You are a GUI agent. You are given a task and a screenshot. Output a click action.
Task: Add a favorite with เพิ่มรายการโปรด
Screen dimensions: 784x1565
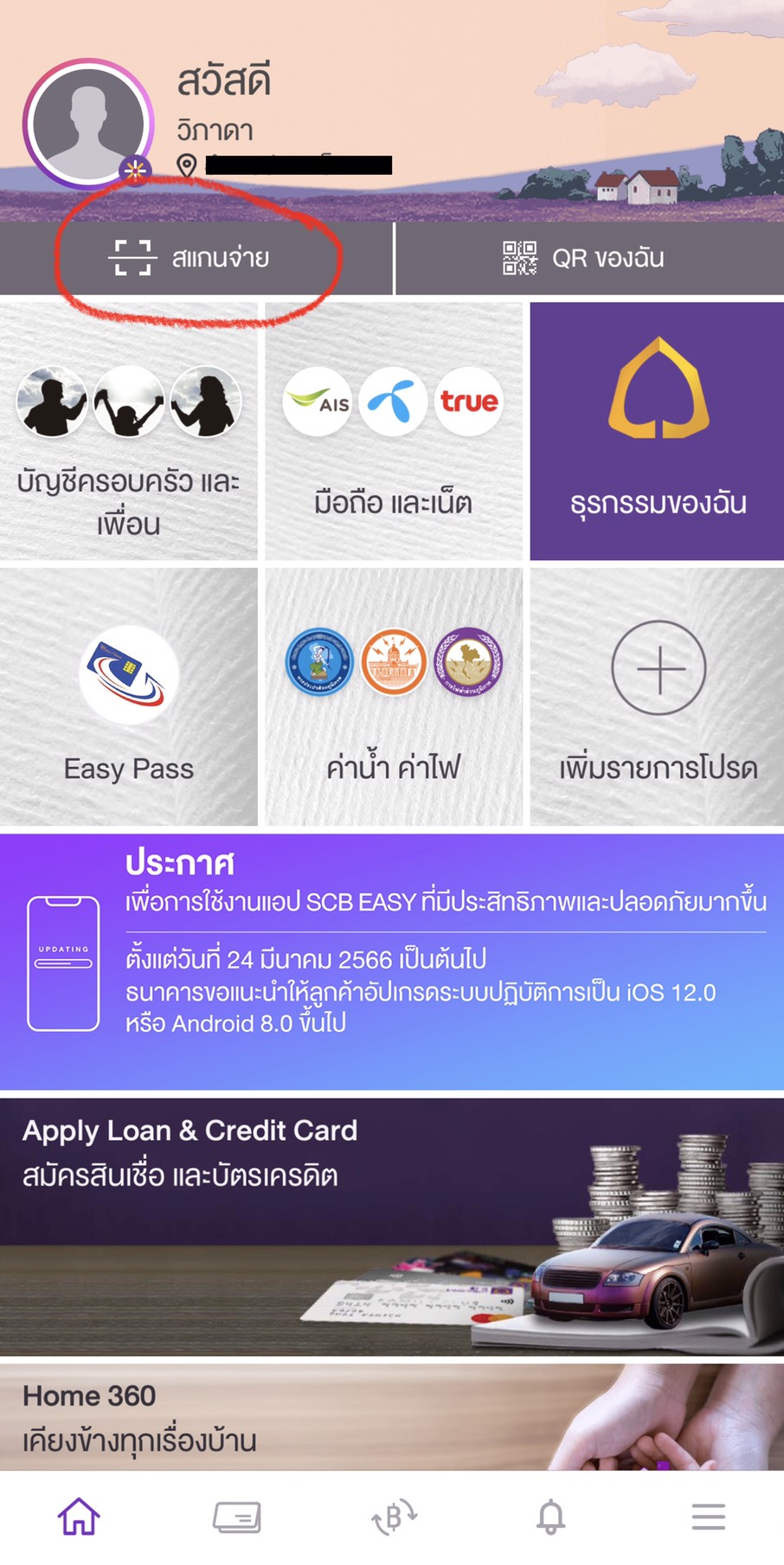coord(658,698)
